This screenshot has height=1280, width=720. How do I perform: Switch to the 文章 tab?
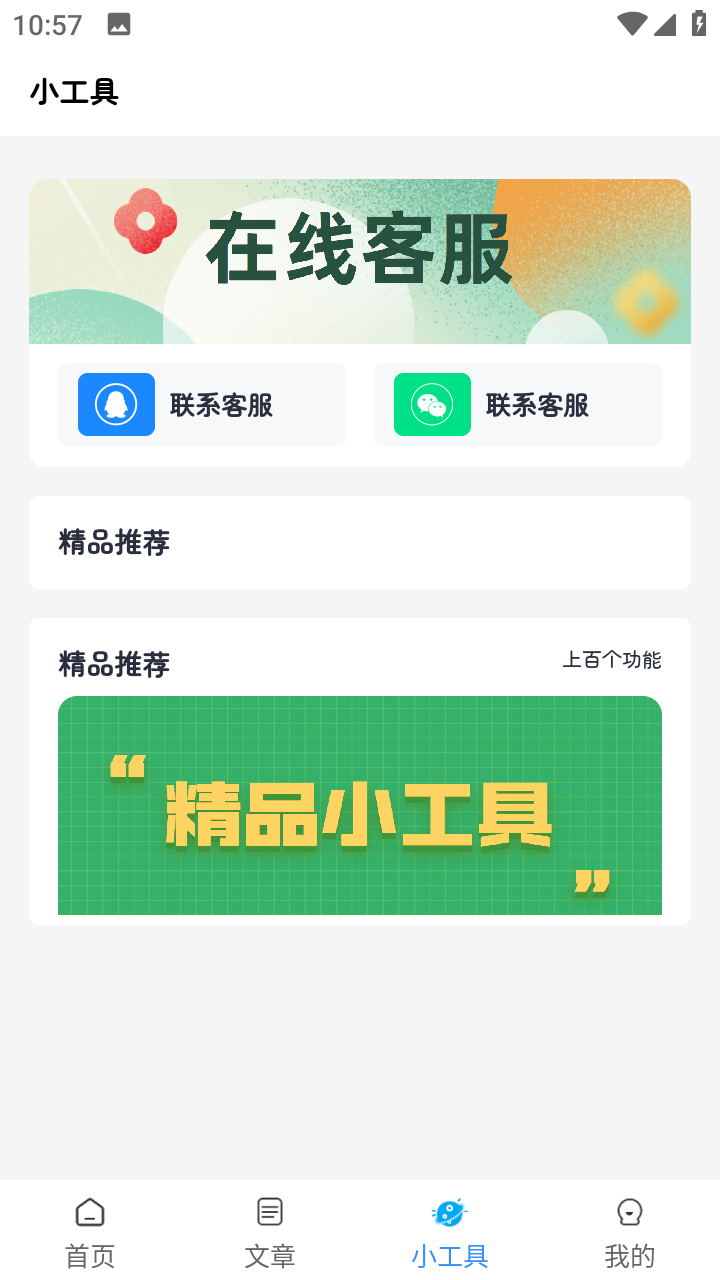point(270,1232)
